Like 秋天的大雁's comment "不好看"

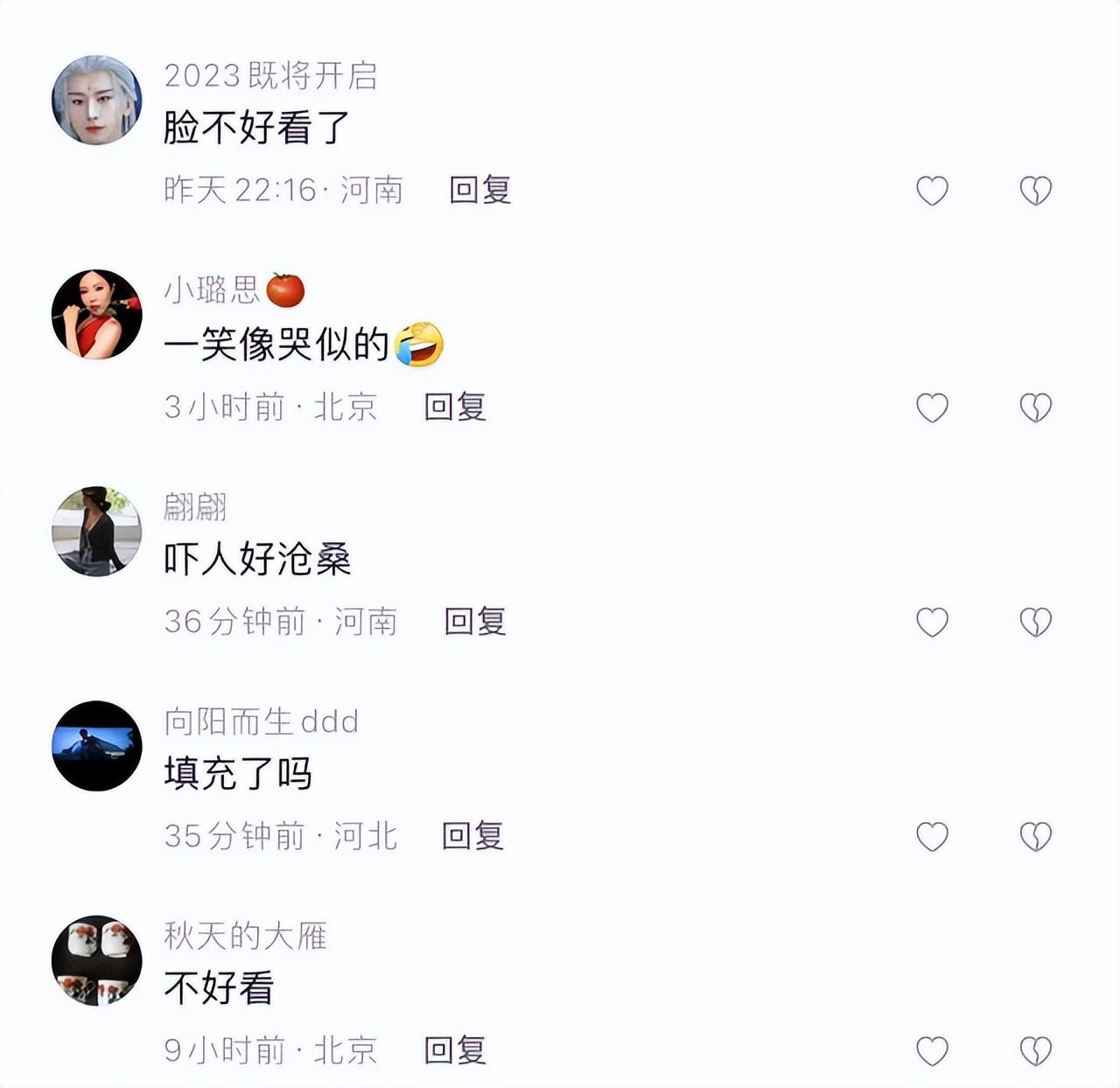932,1050
